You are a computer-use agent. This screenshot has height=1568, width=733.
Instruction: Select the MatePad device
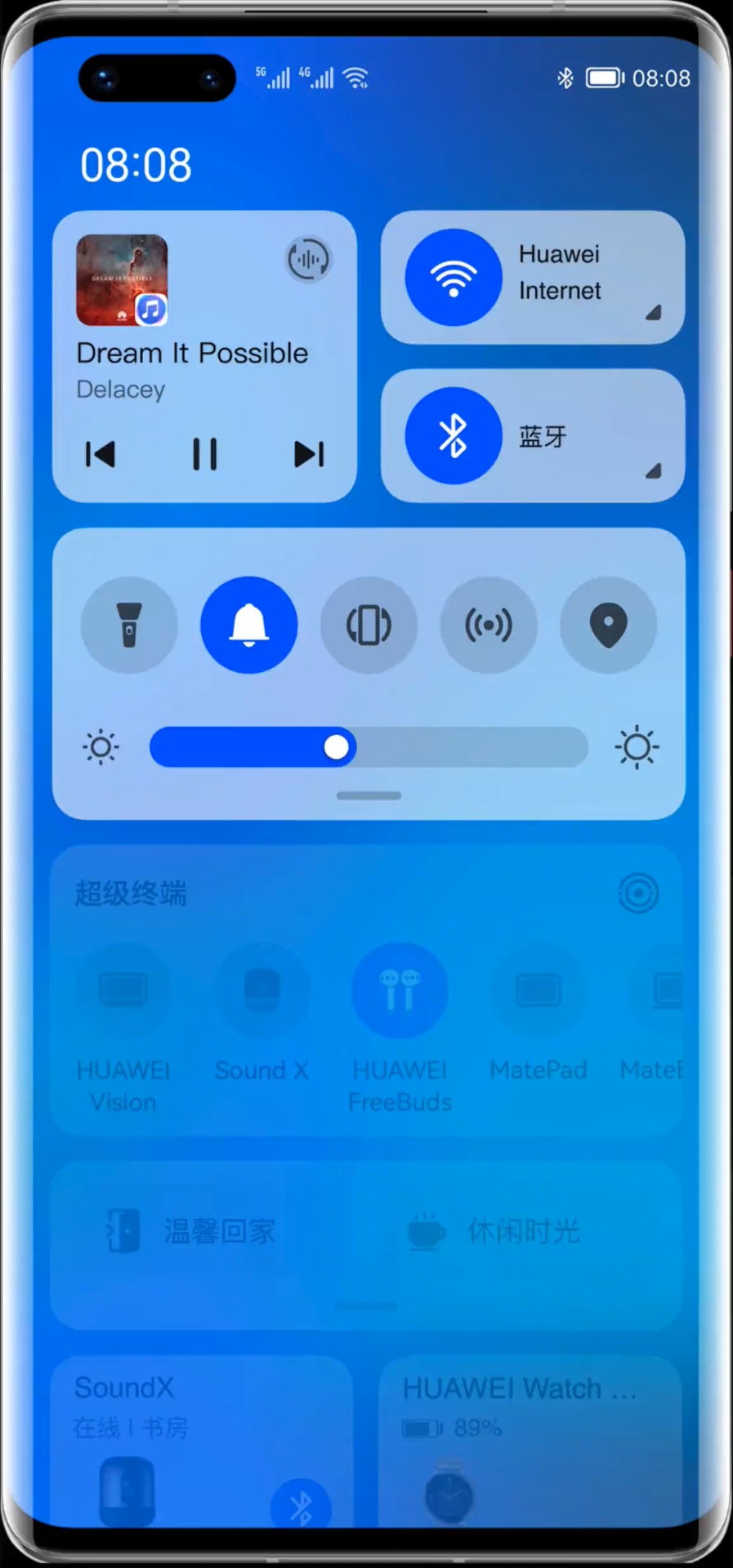(x=538, y=991)
